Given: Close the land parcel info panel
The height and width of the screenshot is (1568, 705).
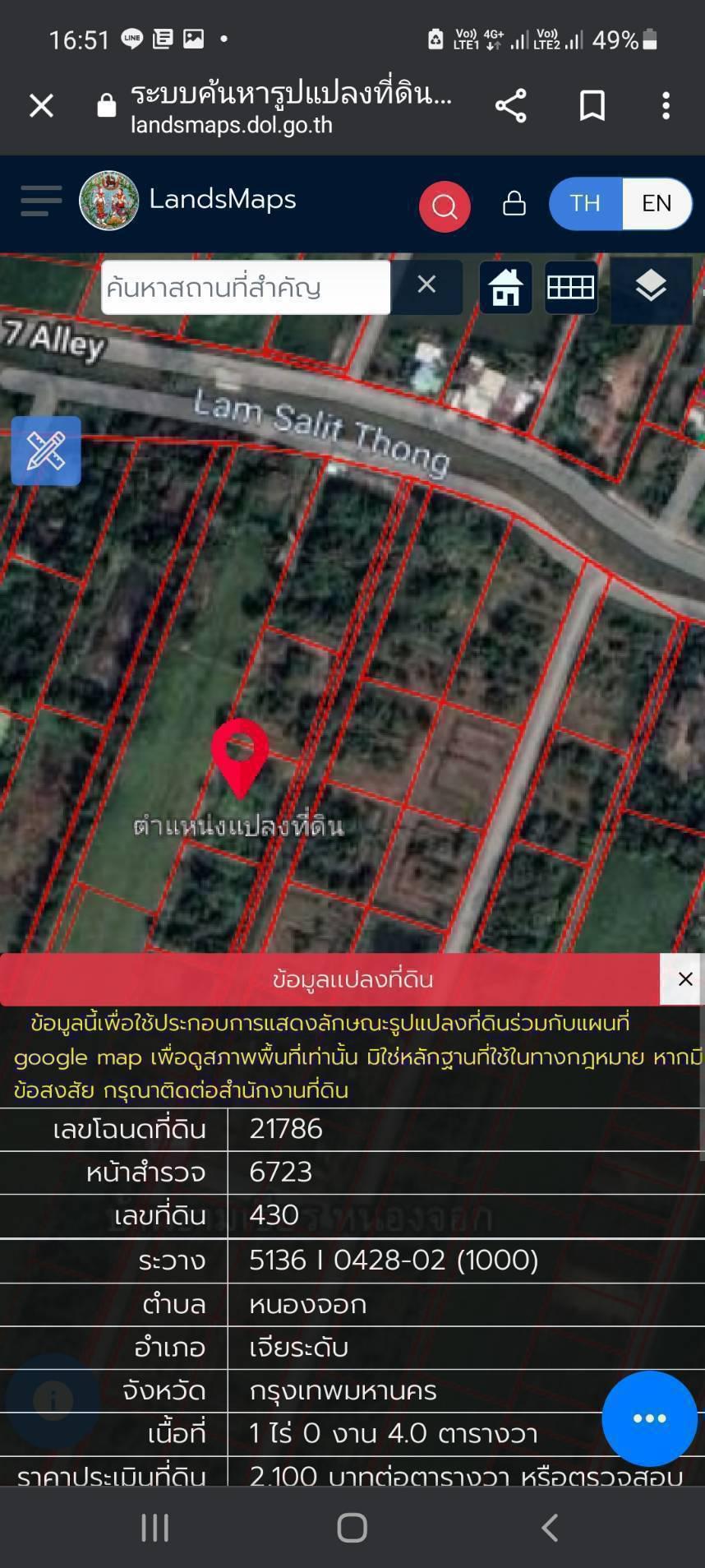Looking at the screenshot, I should point(684,979).
